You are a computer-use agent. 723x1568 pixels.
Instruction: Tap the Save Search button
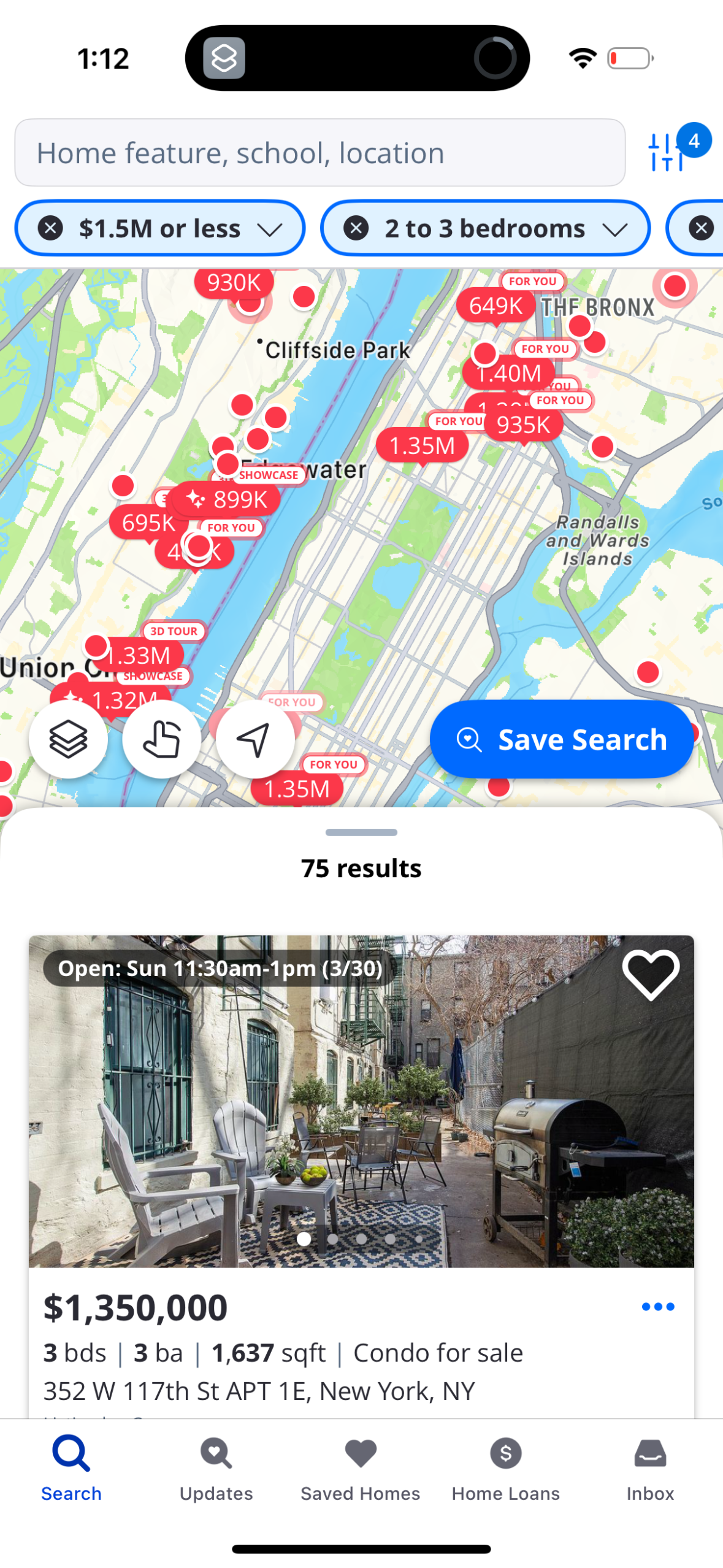coord(561,739)
